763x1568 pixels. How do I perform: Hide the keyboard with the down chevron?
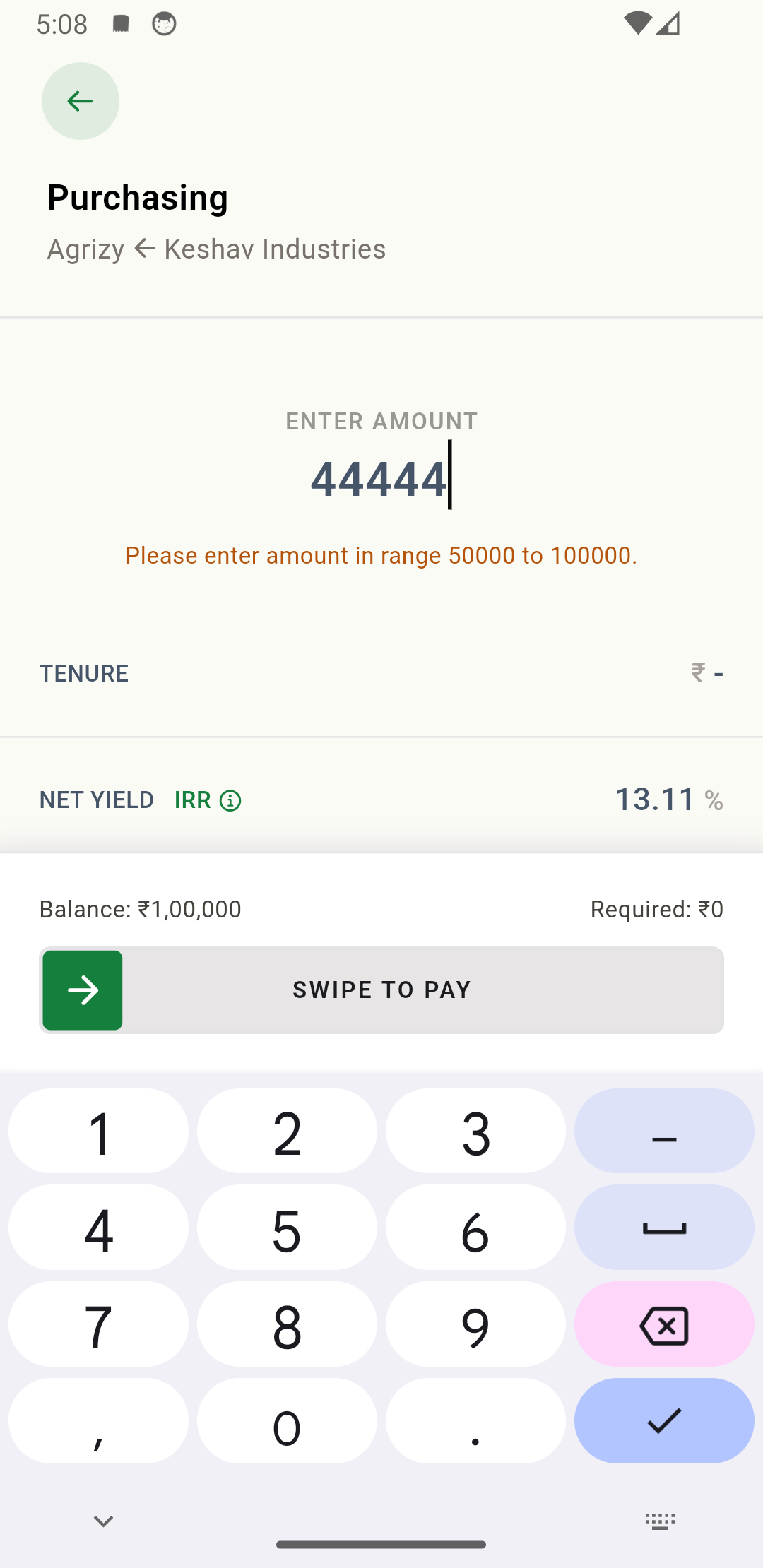(103, 1521)
